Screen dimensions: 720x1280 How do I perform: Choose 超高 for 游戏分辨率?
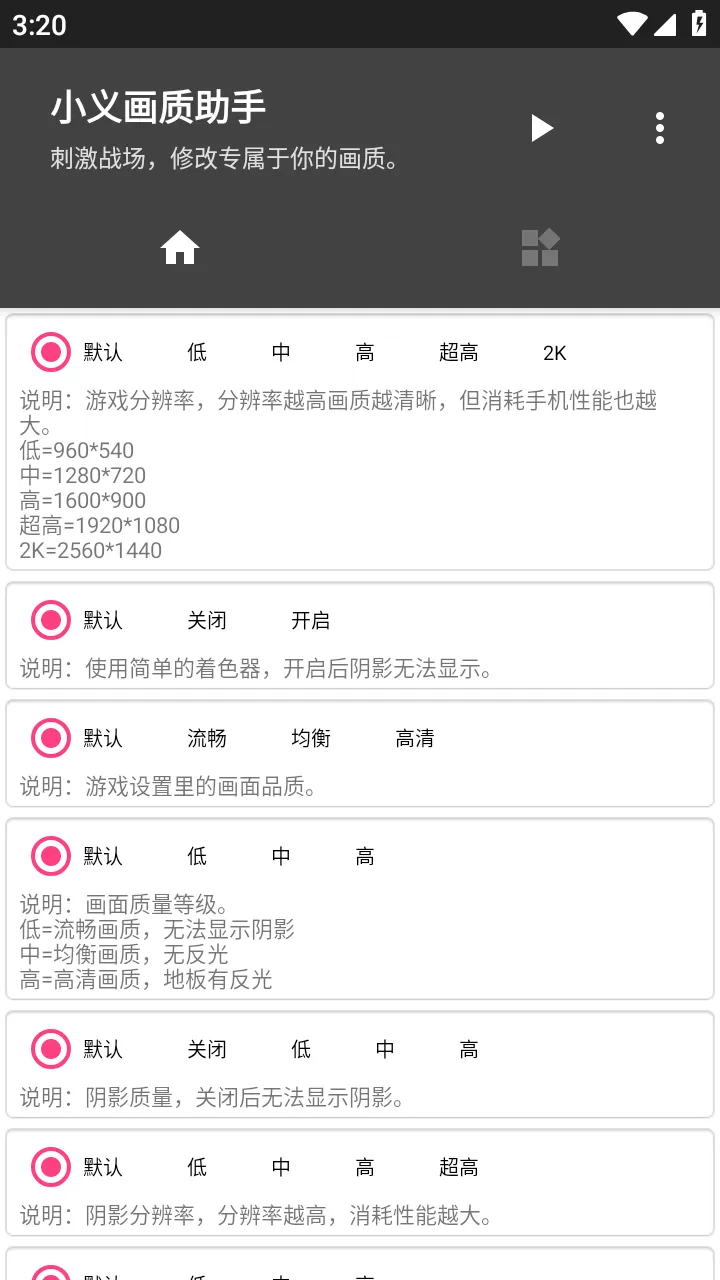(x=458, y=353)
